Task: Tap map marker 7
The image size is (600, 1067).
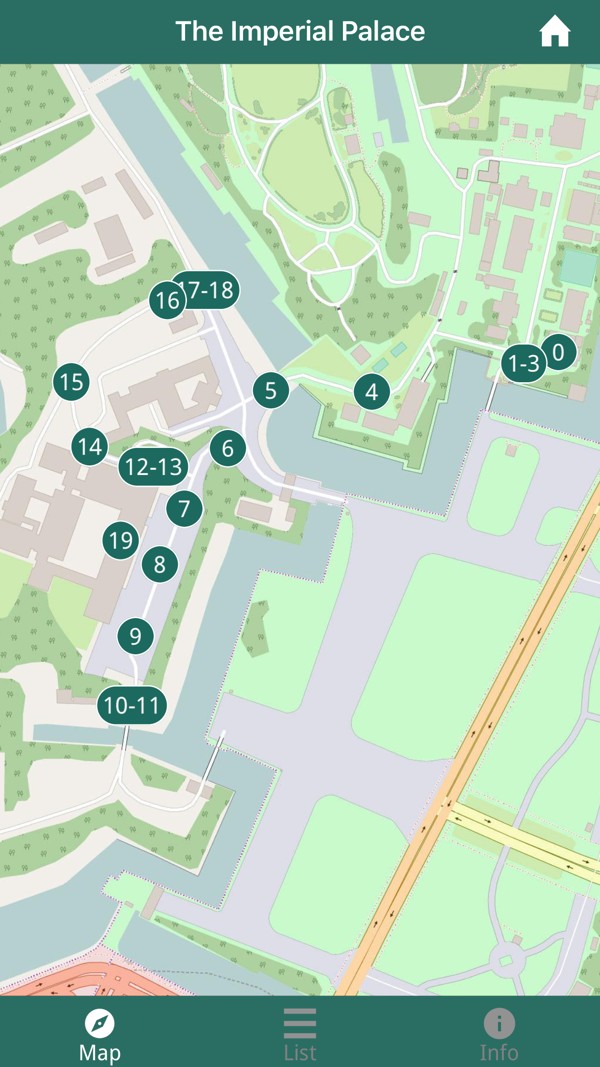Action: [184, 508]
